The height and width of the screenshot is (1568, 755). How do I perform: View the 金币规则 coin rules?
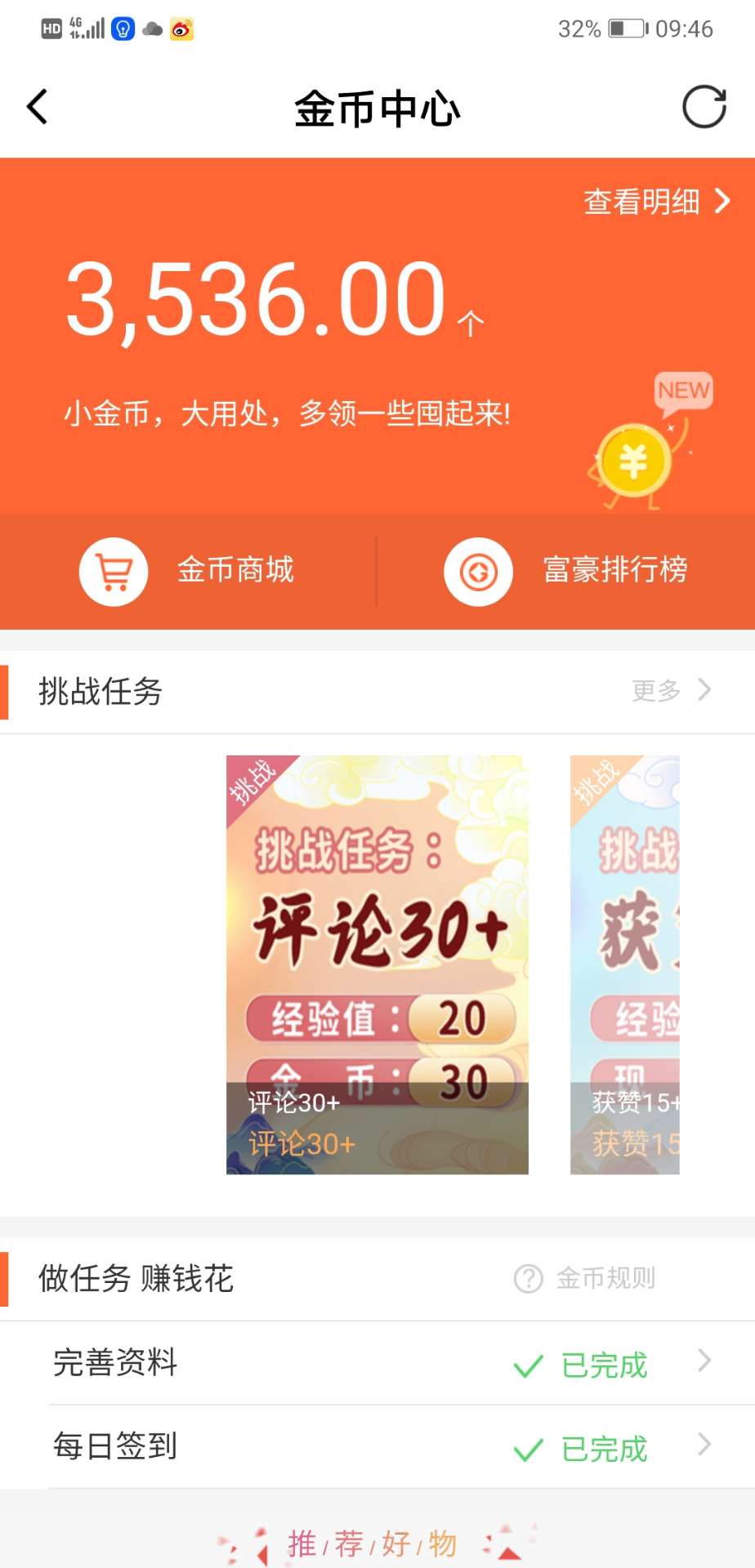pos(586,1278)
